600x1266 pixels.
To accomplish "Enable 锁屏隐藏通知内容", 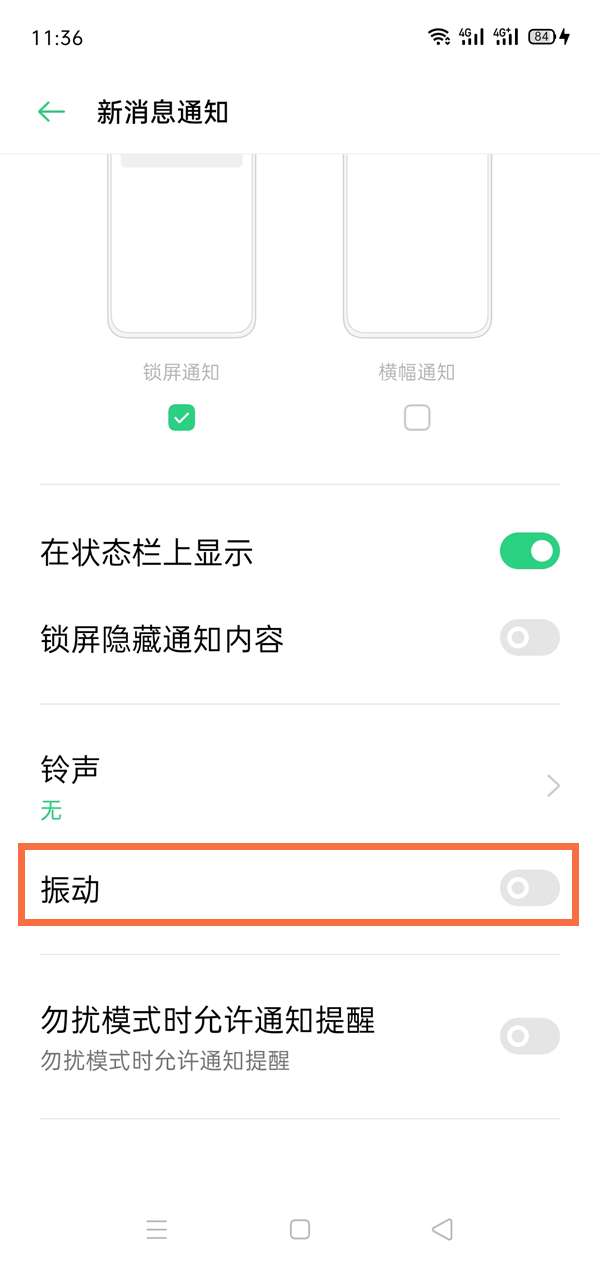I will (529, 638).
